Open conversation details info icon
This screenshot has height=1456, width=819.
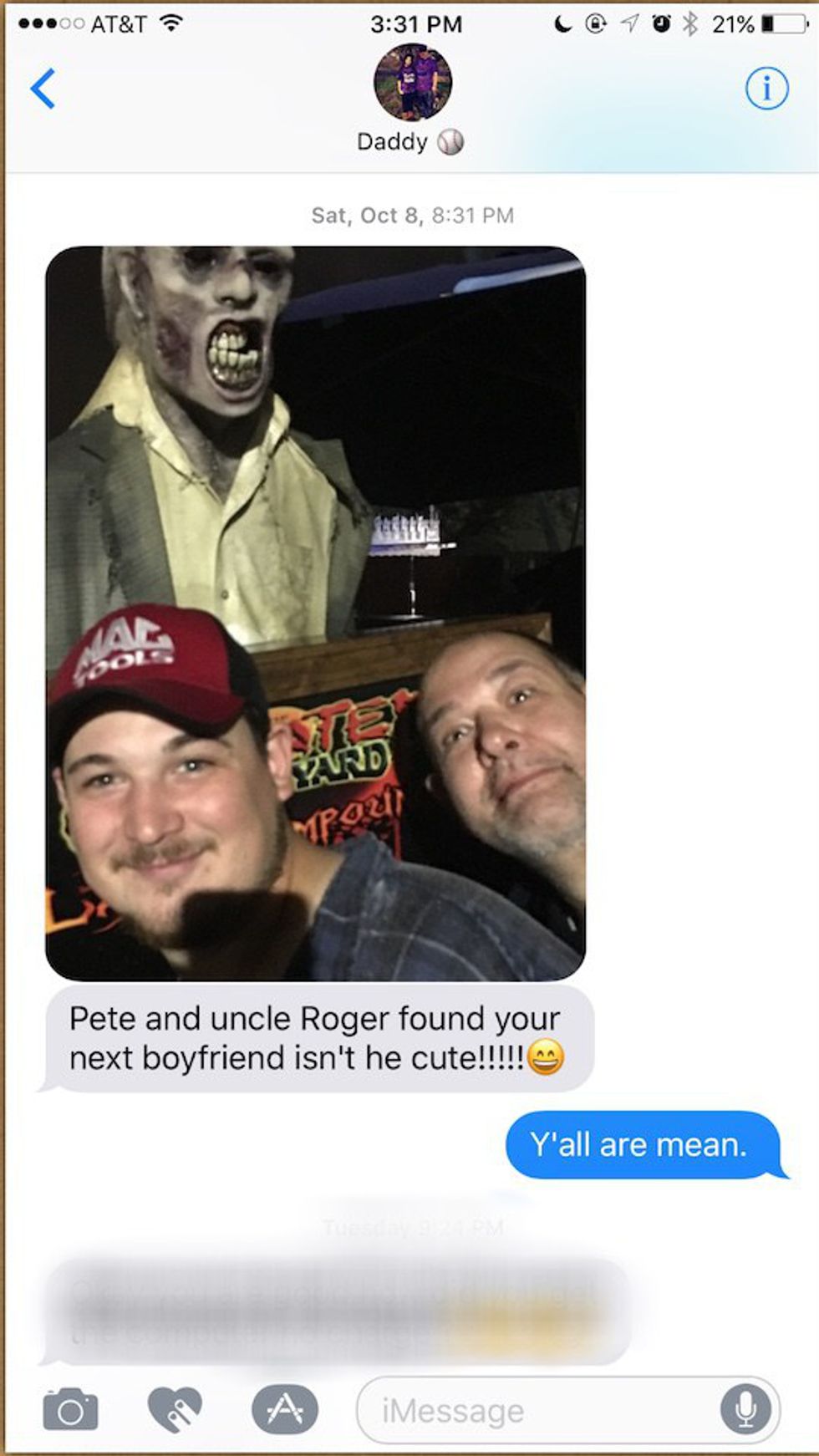coord(766,88)
